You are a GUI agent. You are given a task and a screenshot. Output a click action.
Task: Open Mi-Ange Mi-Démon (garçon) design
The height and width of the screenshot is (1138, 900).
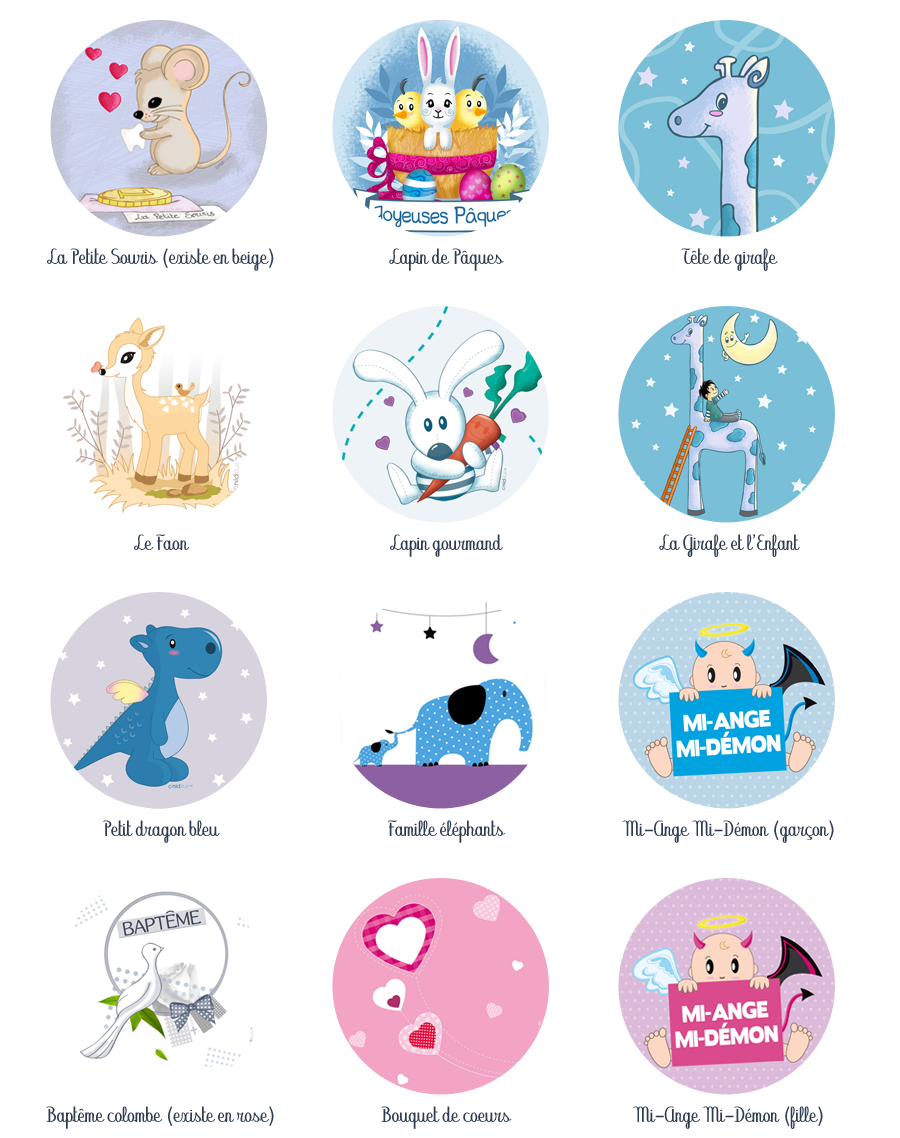point(726,700)
